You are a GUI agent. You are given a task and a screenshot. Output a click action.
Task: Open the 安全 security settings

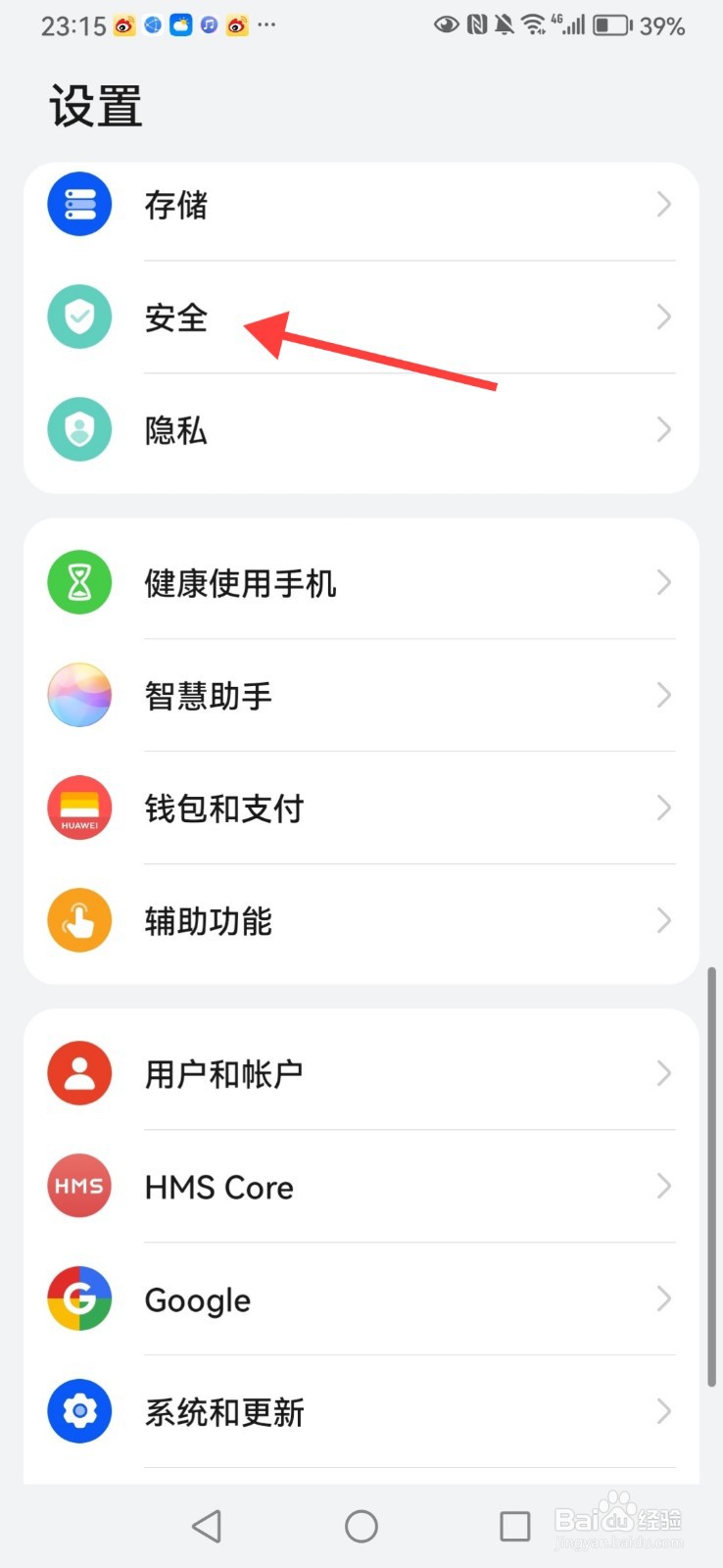pyautogui.click(x=361, y=318)
